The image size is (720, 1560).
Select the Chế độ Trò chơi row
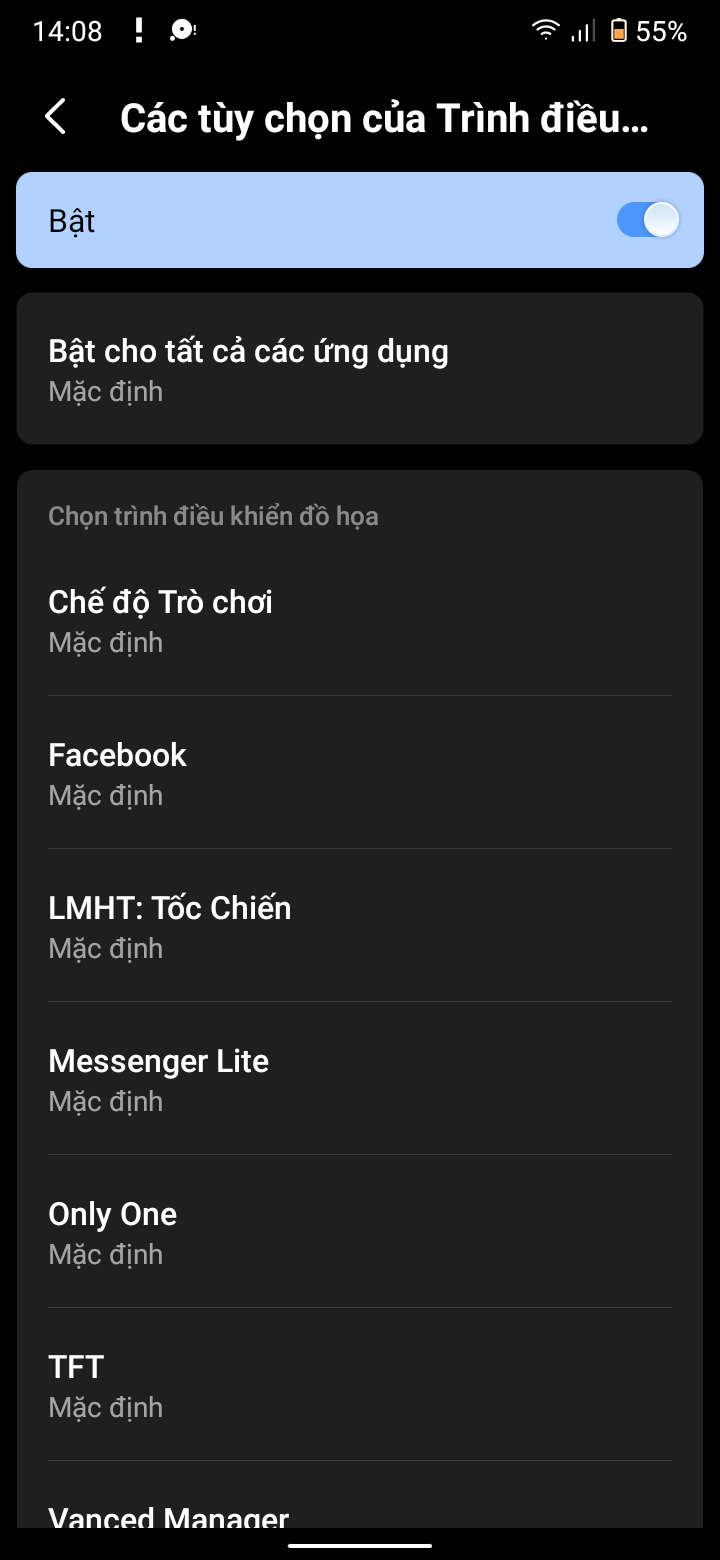(360, 620)
